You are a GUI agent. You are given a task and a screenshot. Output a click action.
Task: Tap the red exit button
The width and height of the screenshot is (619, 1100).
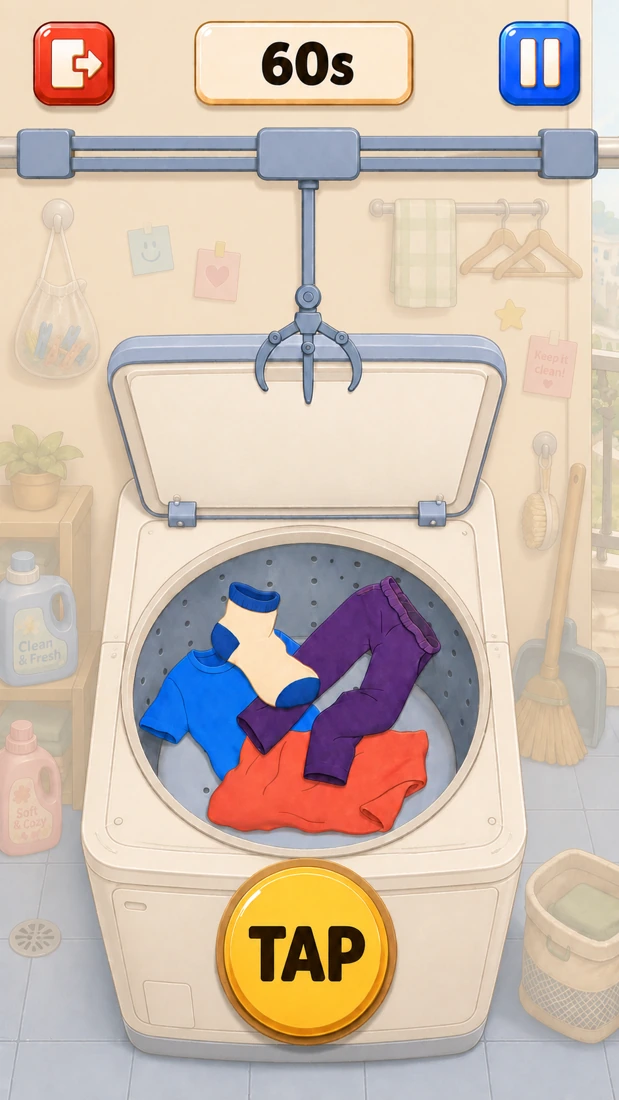(74, 63)
